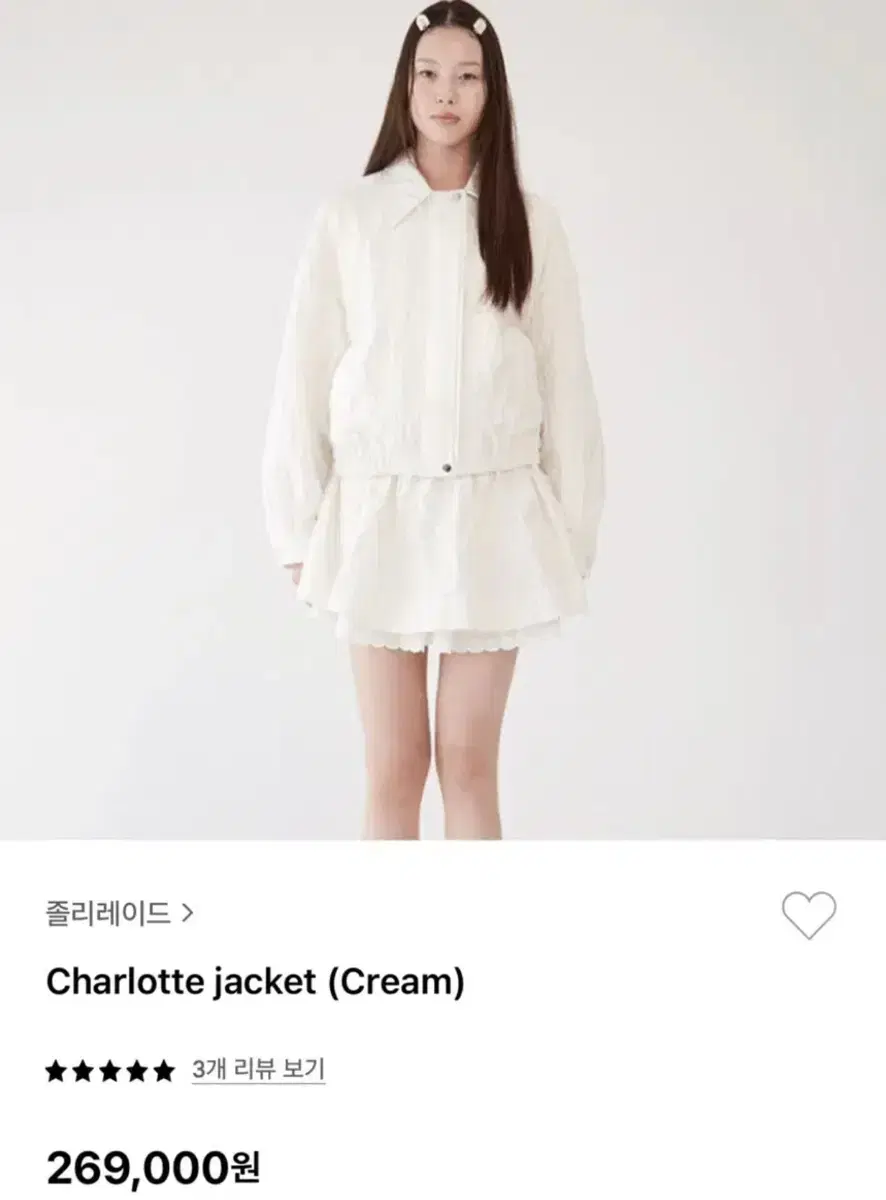This screenshot has height=1200, width=886.
Task: Select the first rating star
Action: [x=57, y=1070]
